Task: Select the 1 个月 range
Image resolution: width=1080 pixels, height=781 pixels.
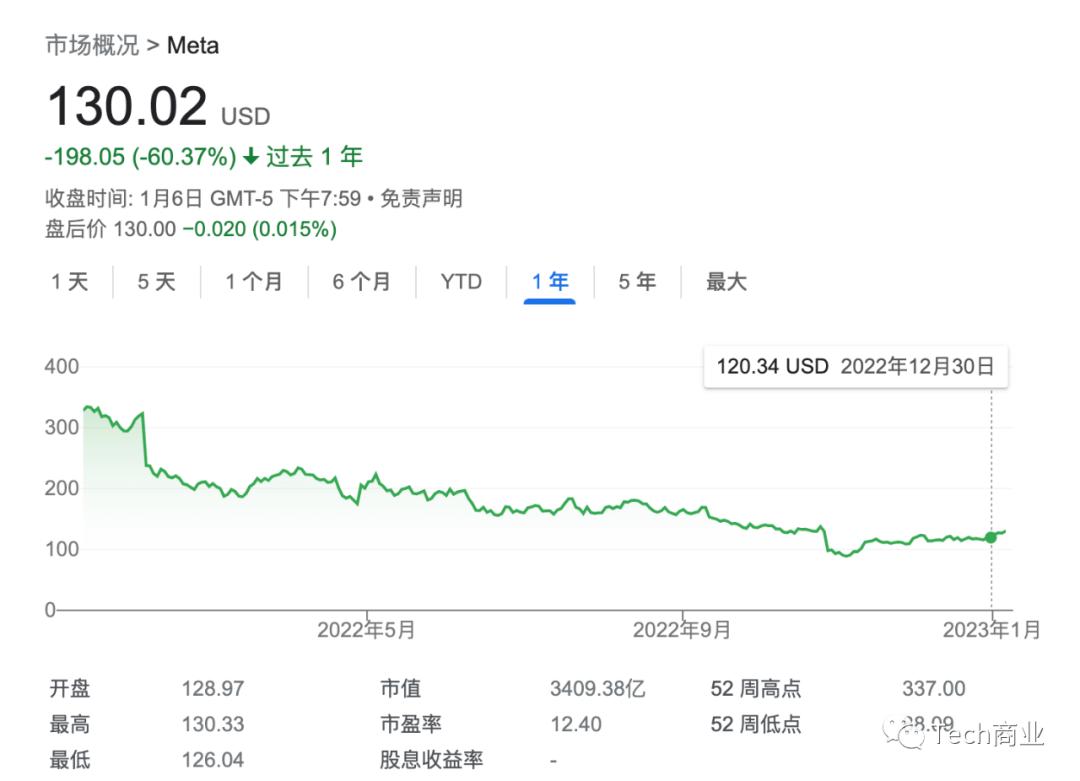Action: [x=254, y=282]
